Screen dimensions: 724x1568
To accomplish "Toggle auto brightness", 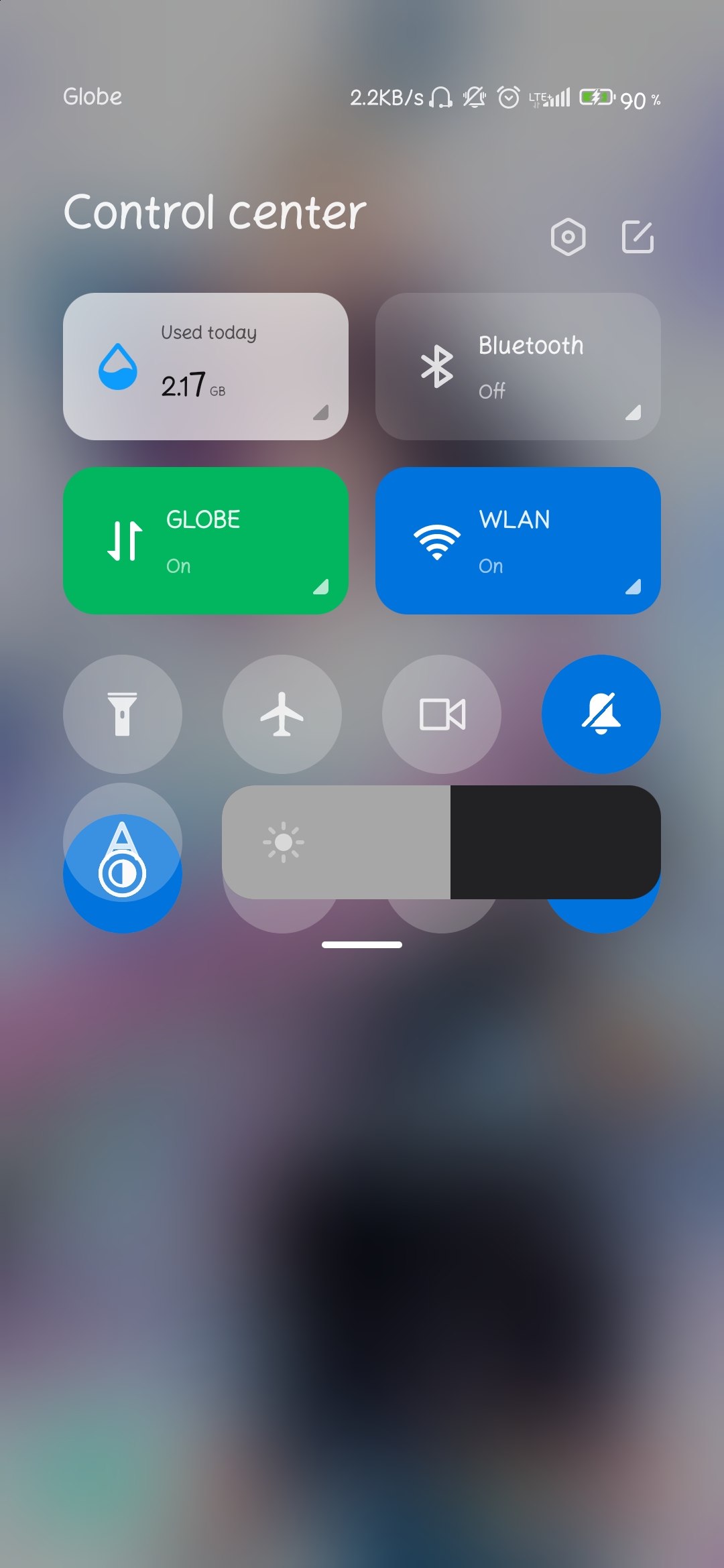I will (123, 859).
